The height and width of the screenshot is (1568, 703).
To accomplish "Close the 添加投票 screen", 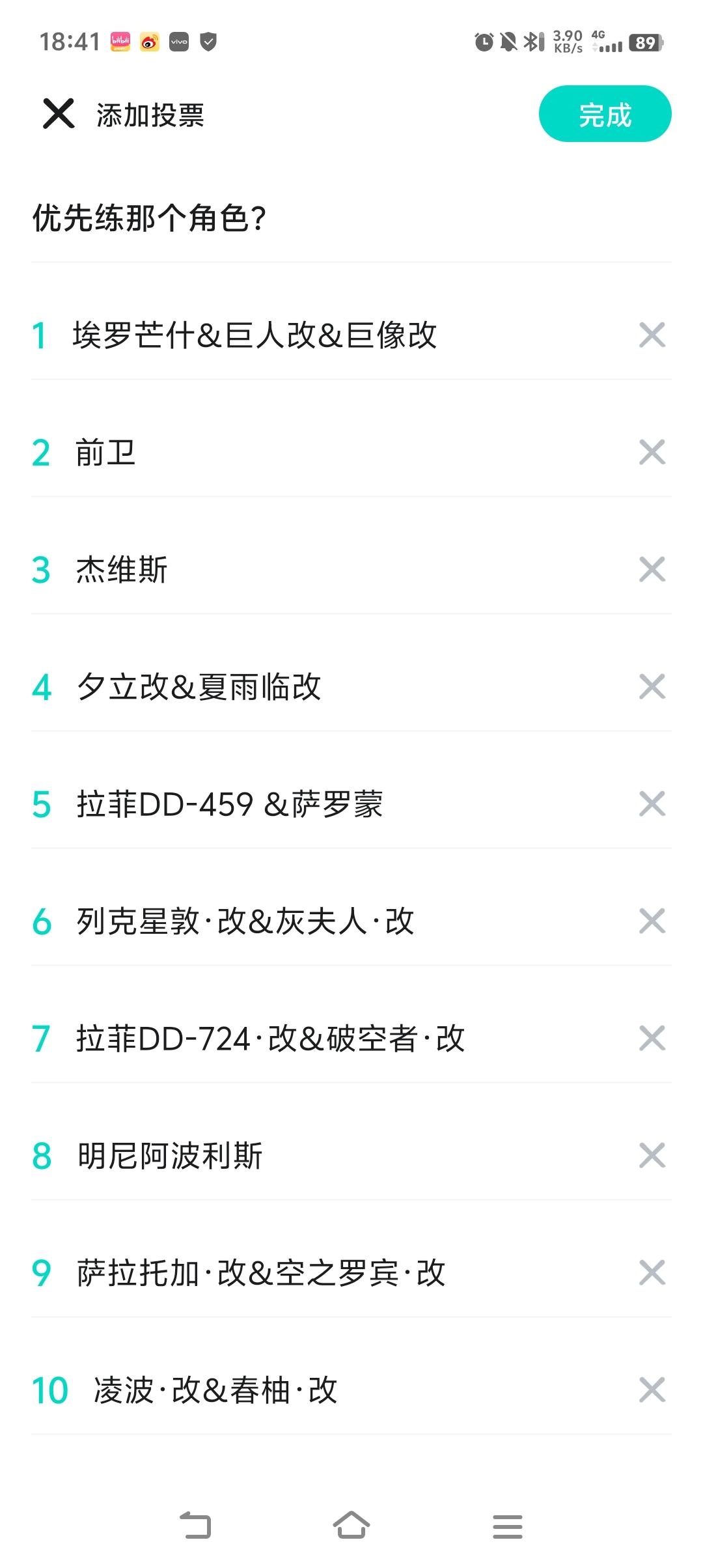I will pyautogui.click(x=59, y=114).
